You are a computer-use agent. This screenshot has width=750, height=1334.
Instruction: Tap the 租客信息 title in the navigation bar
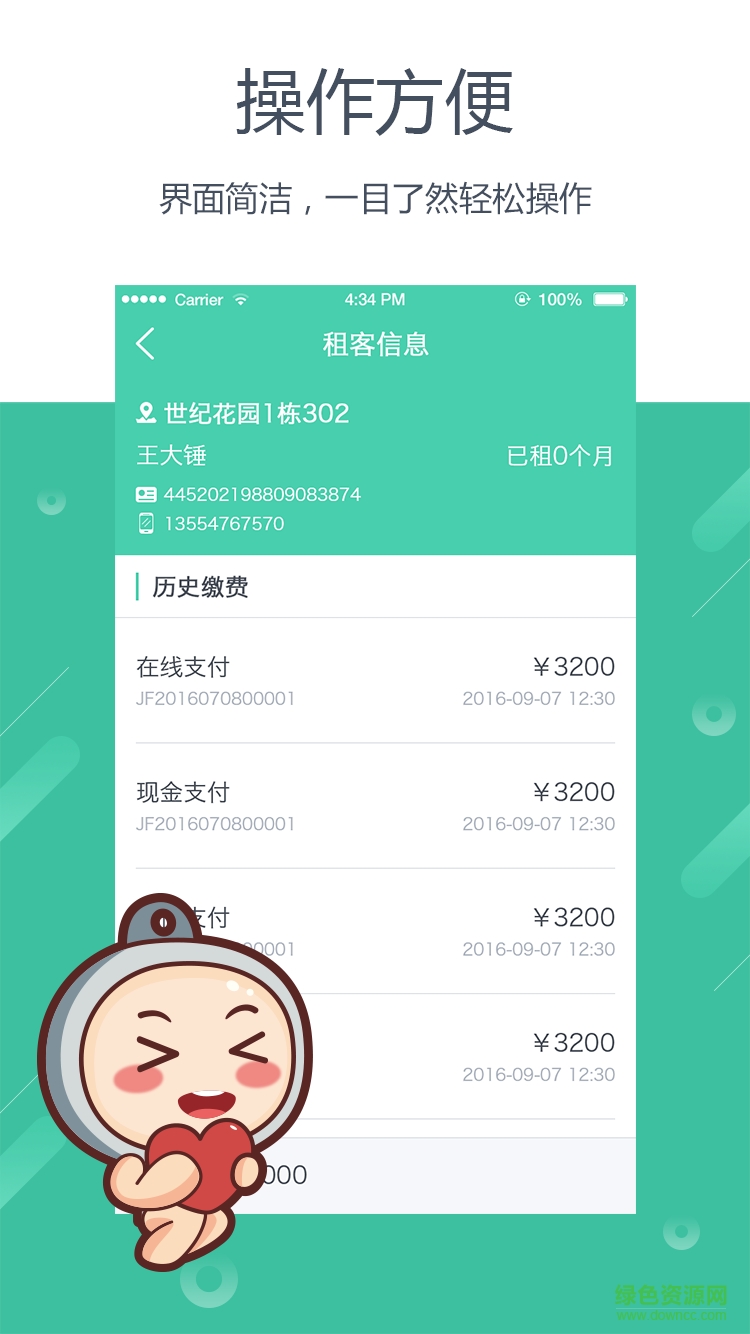tap(375, 345)
